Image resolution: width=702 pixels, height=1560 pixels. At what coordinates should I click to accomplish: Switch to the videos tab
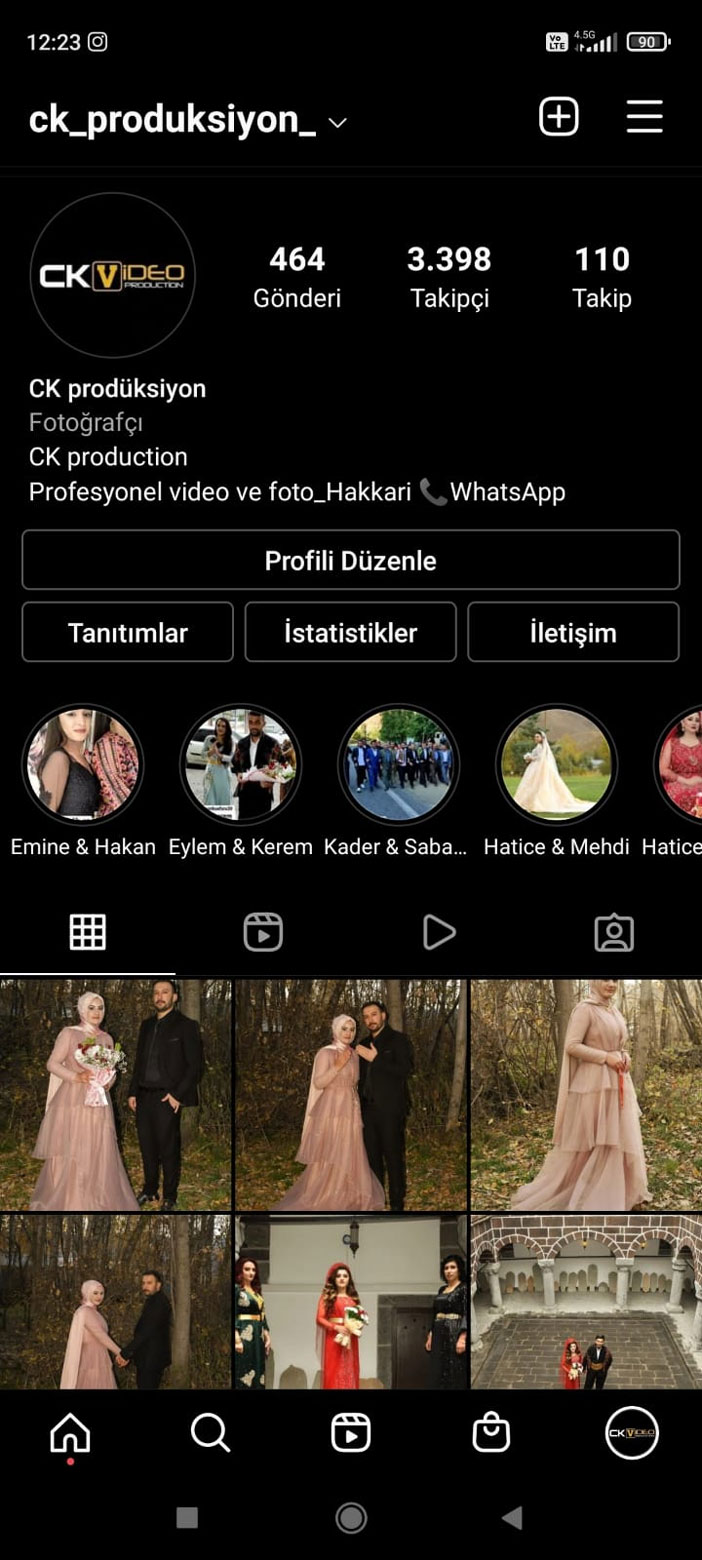[x=438, y=932]
